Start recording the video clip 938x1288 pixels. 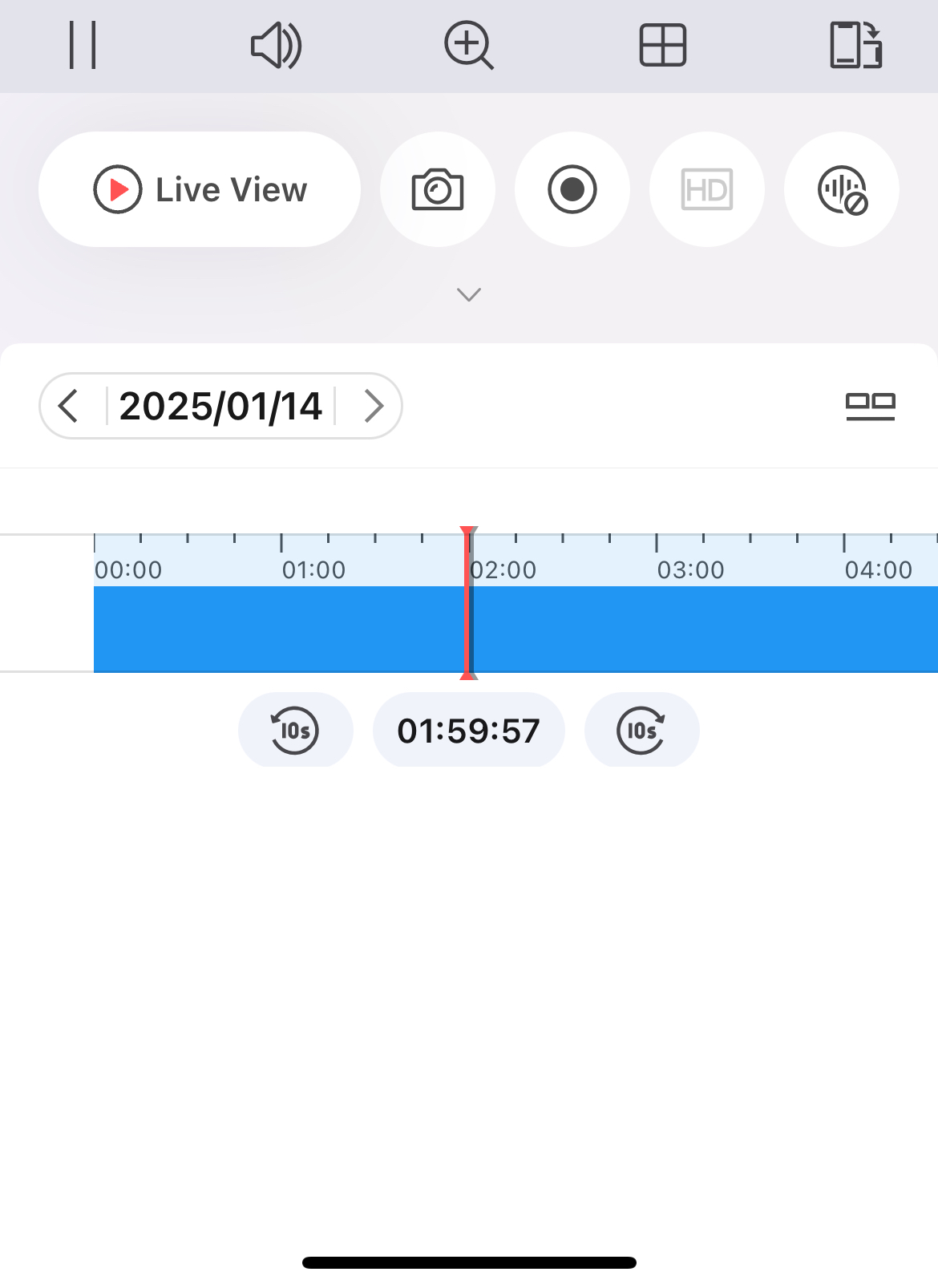(572, 189)
